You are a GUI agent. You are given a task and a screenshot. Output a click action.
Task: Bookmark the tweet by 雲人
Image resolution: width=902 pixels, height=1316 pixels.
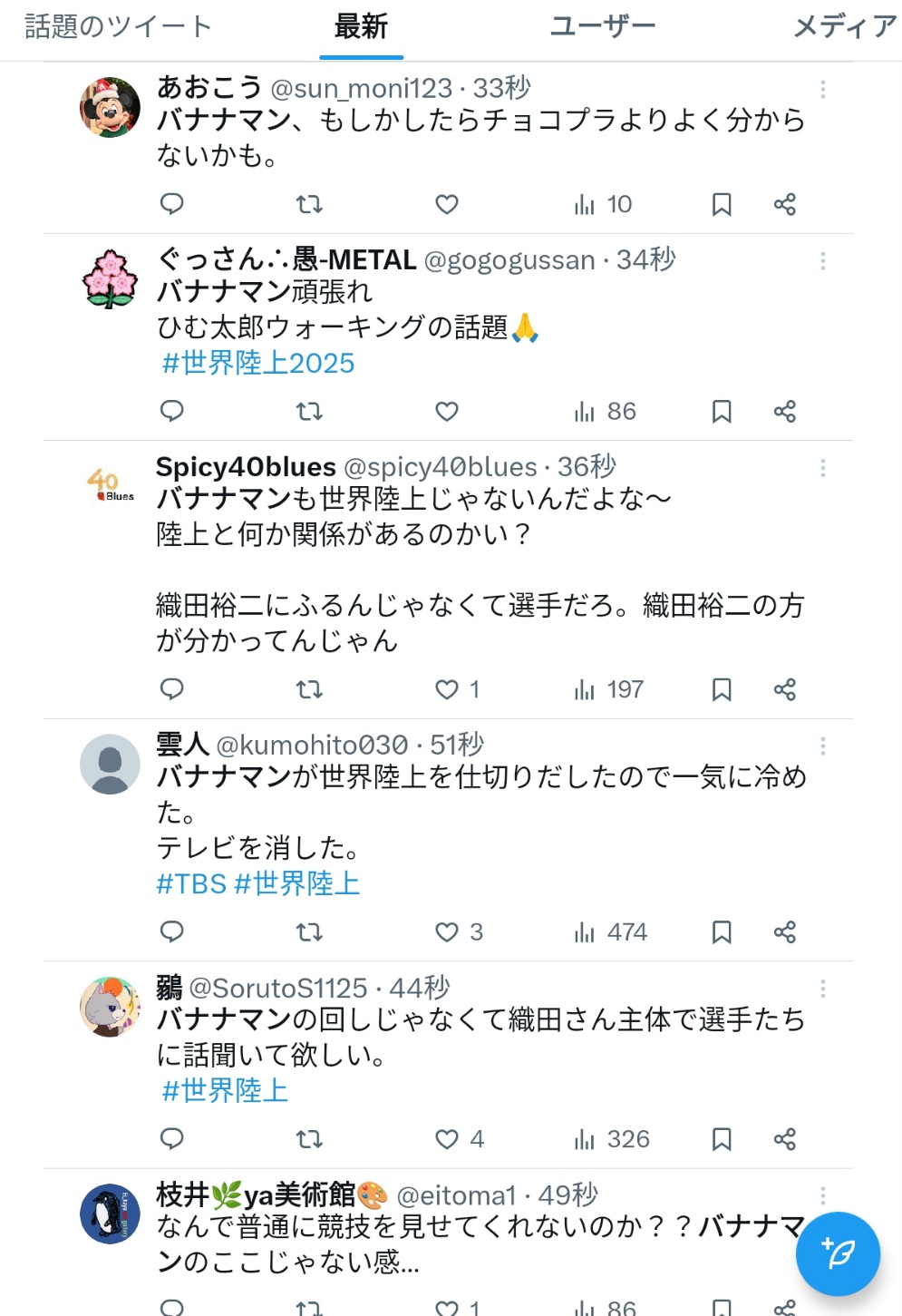click(x=722, y=932)
